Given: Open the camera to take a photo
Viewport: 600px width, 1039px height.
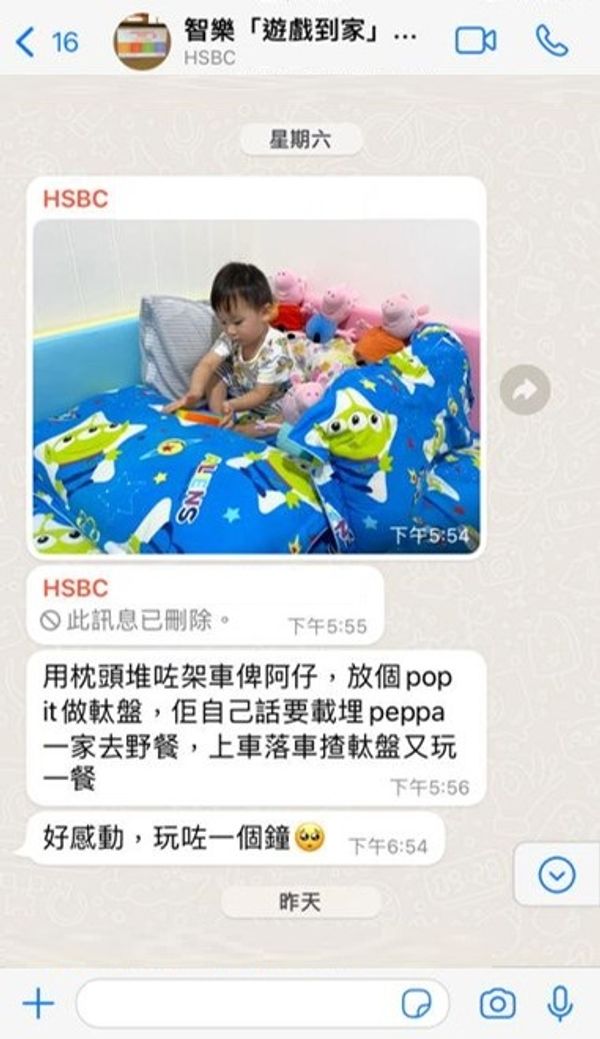Looking at the screenshot, I should [x=498, y=1004].
